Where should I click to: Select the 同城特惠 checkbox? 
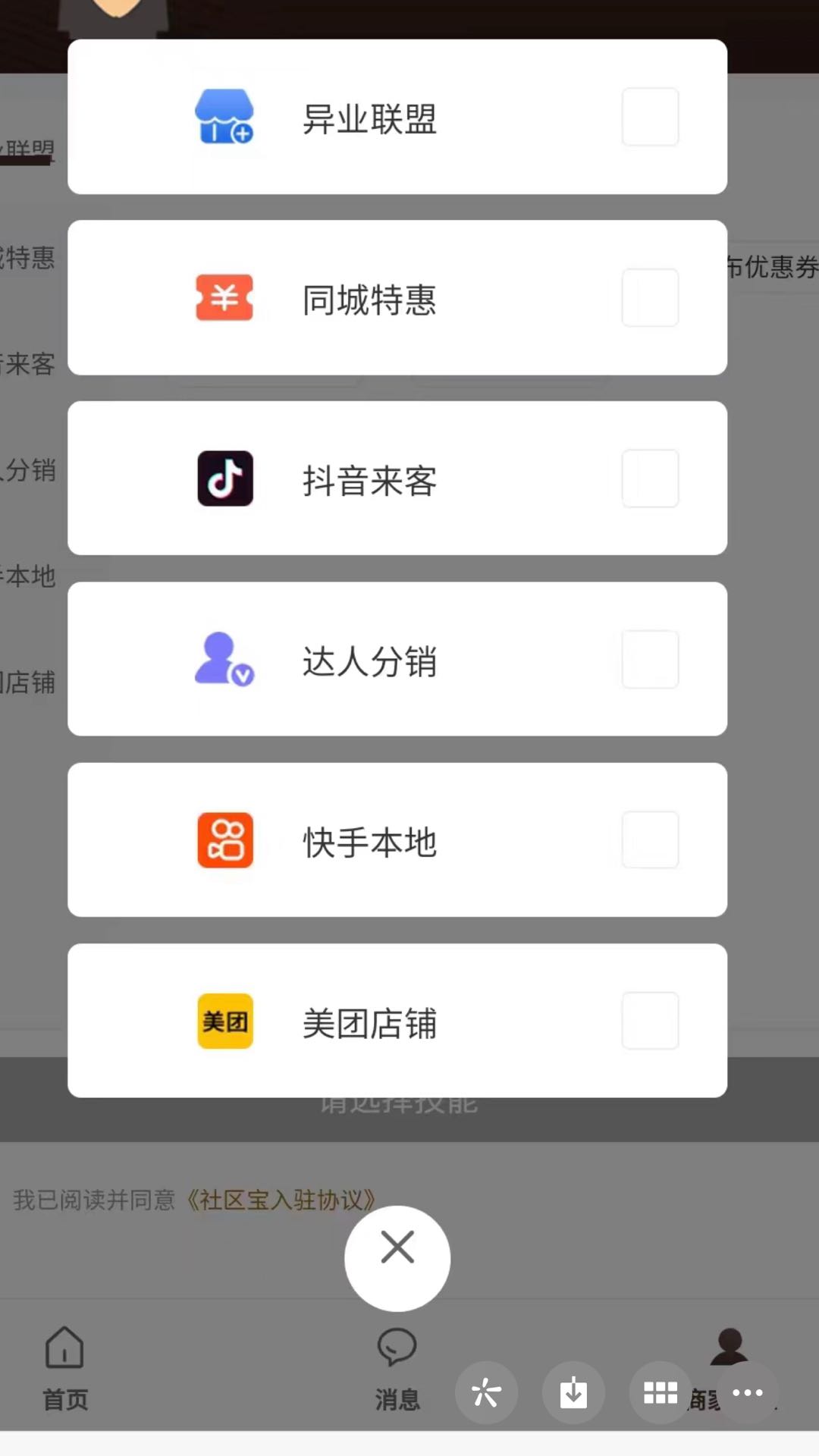[650, 297]
